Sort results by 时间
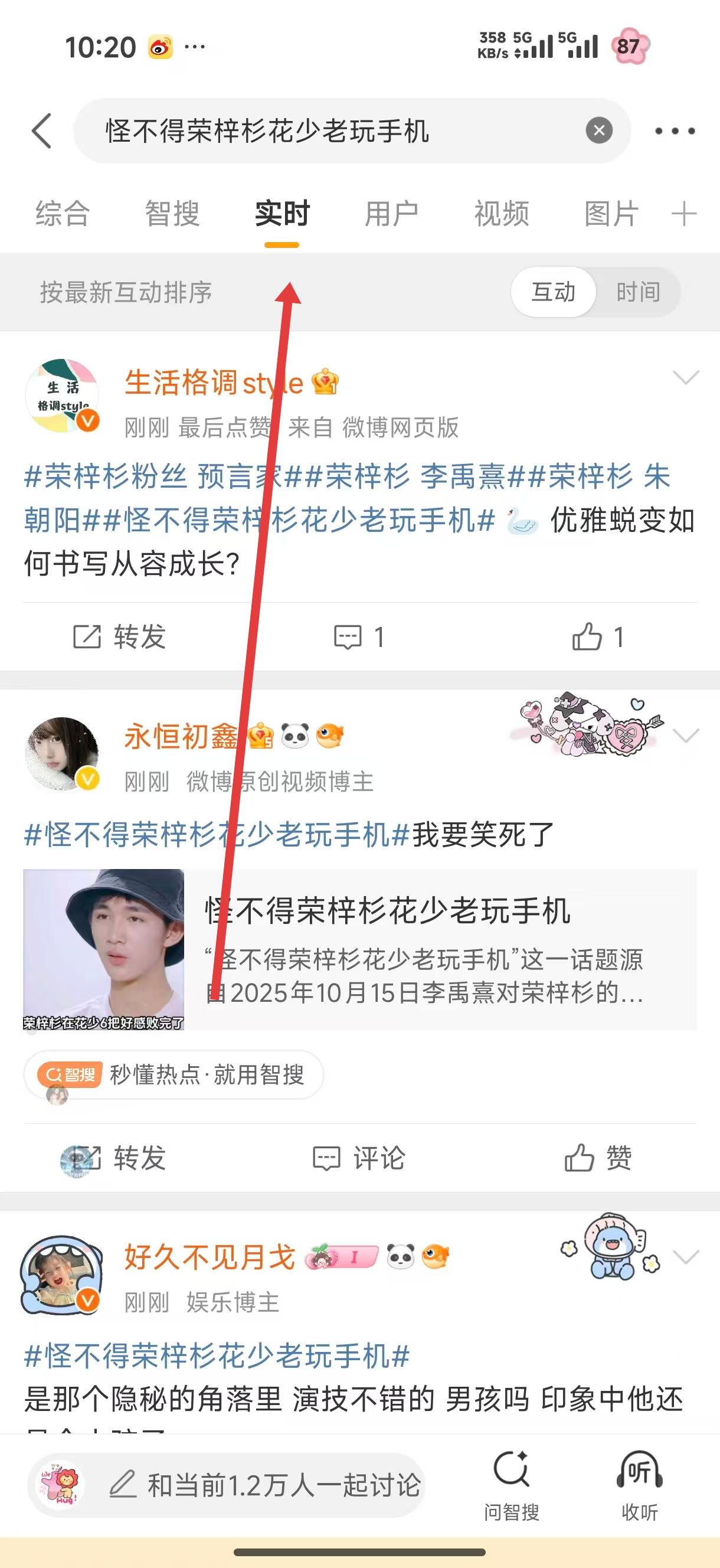Screen dimensions: 720x1568 point(637,292)
